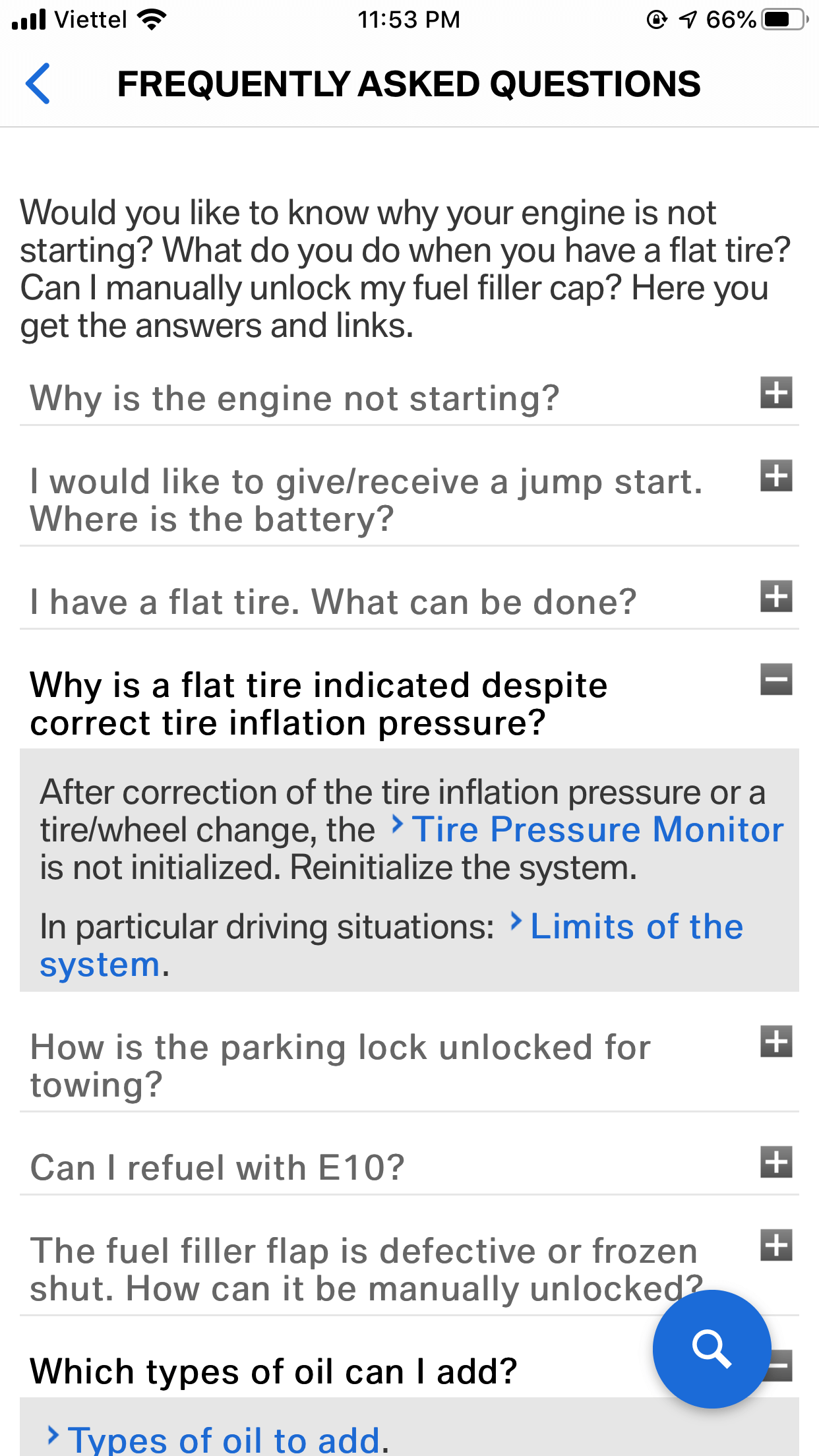The height and width of the screenshot is (1456, 819).
Task: Open the 'Limits of the system' link
Action: coord(392,946)
